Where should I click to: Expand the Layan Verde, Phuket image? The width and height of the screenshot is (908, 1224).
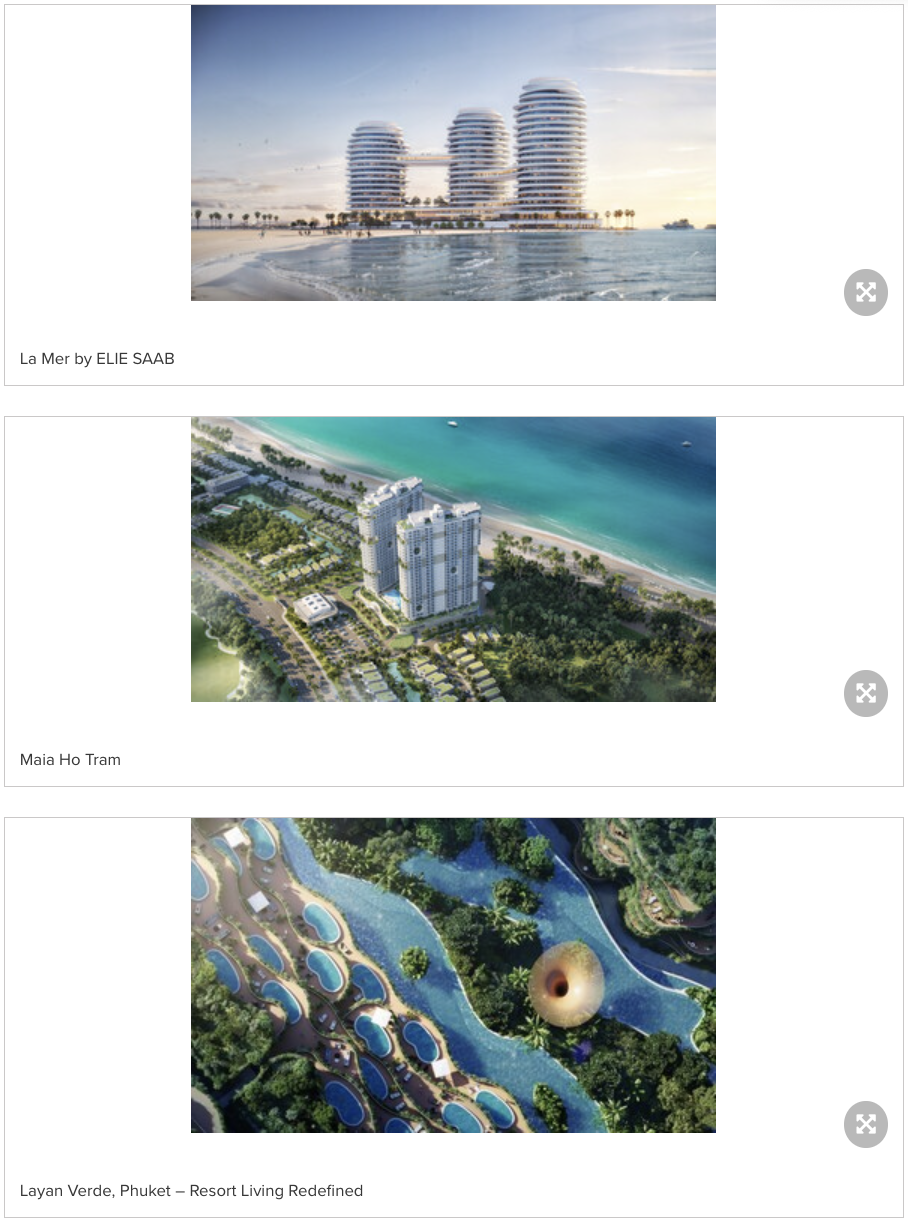pyautogui.click(x=865, y=1124)
